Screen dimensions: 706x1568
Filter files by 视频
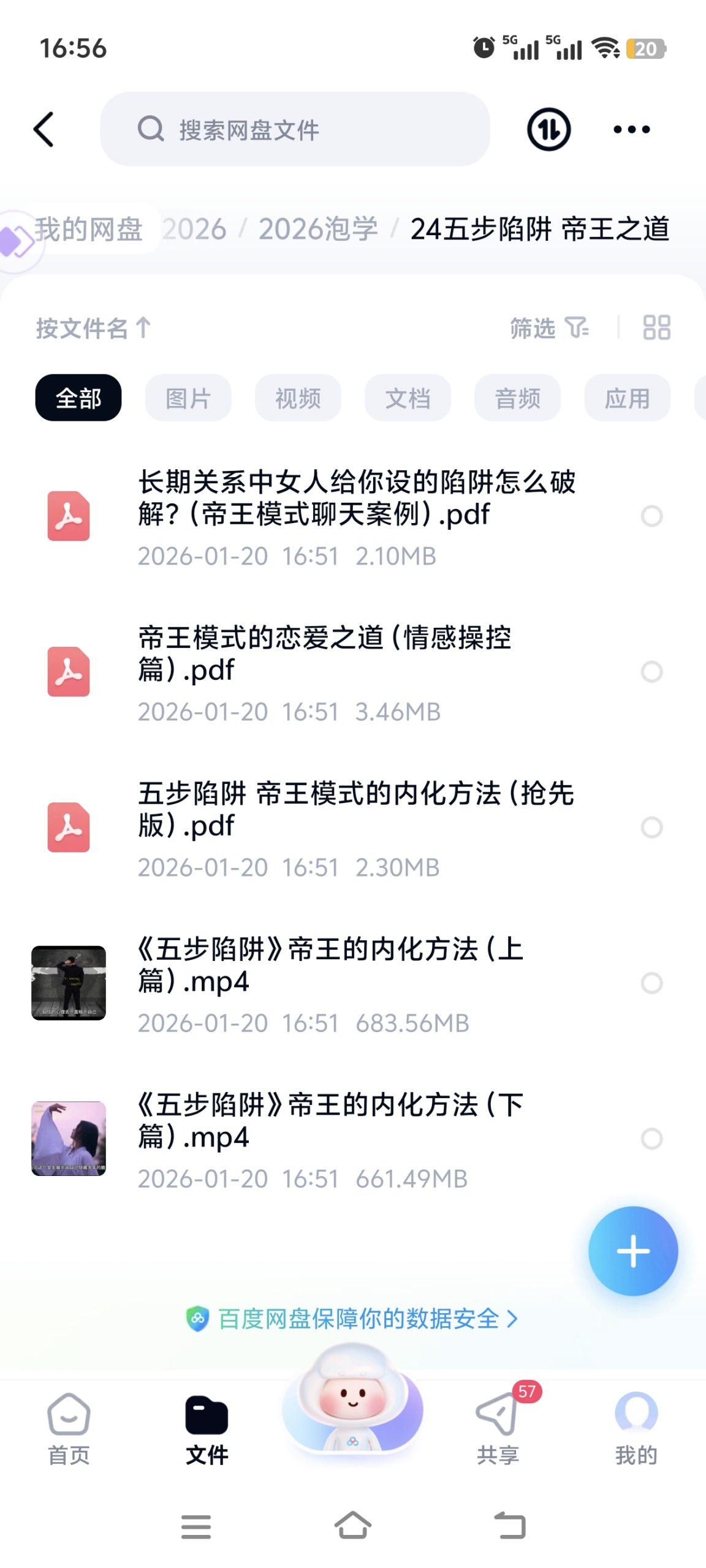[298, 398]
